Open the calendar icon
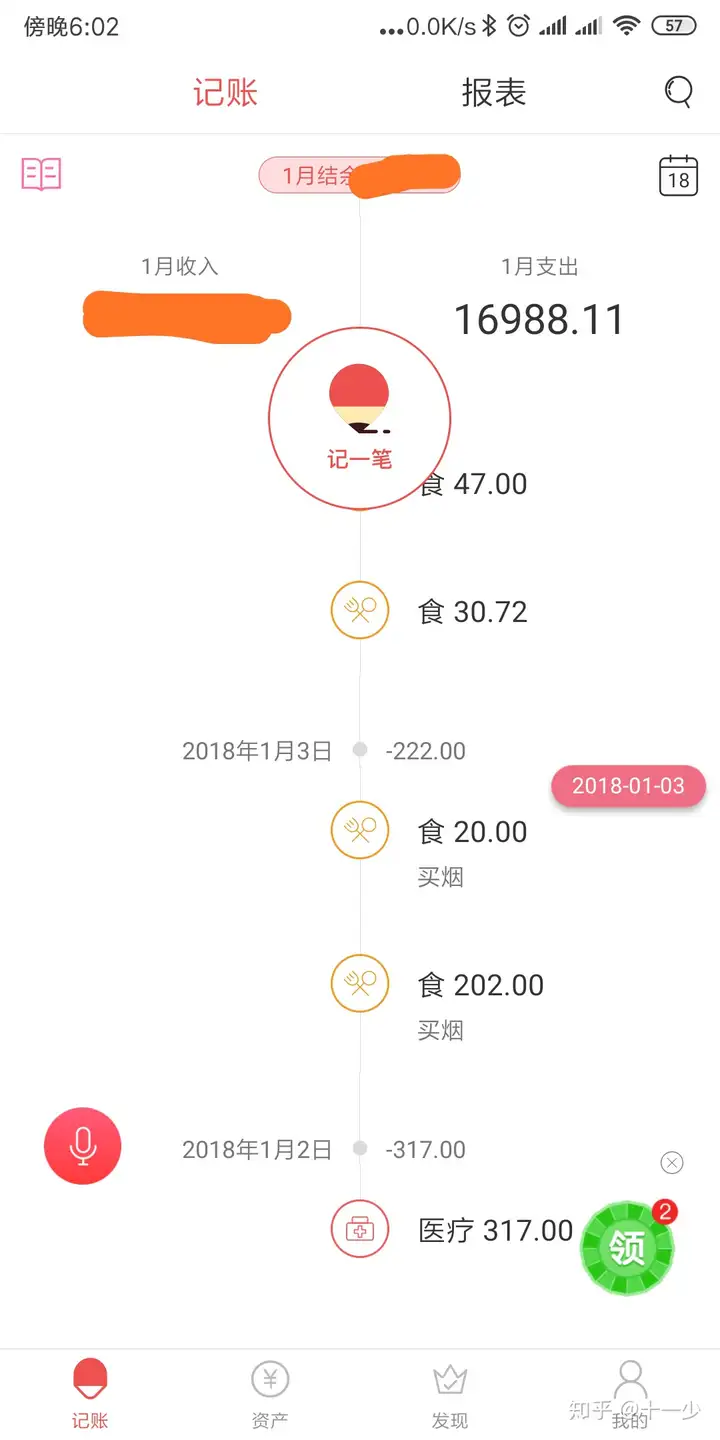Image resolution: width=720 pixels, height=1440 pixels. point(679,175)
